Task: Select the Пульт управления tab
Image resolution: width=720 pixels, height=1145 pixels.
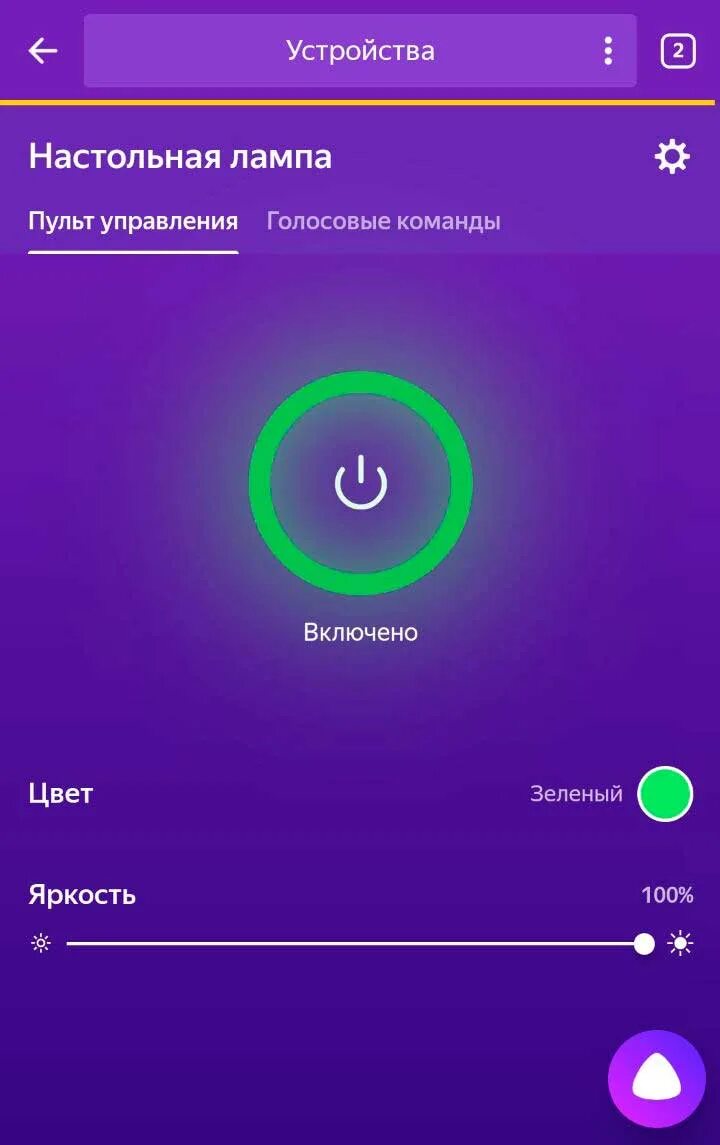Action: pos(133,221)
